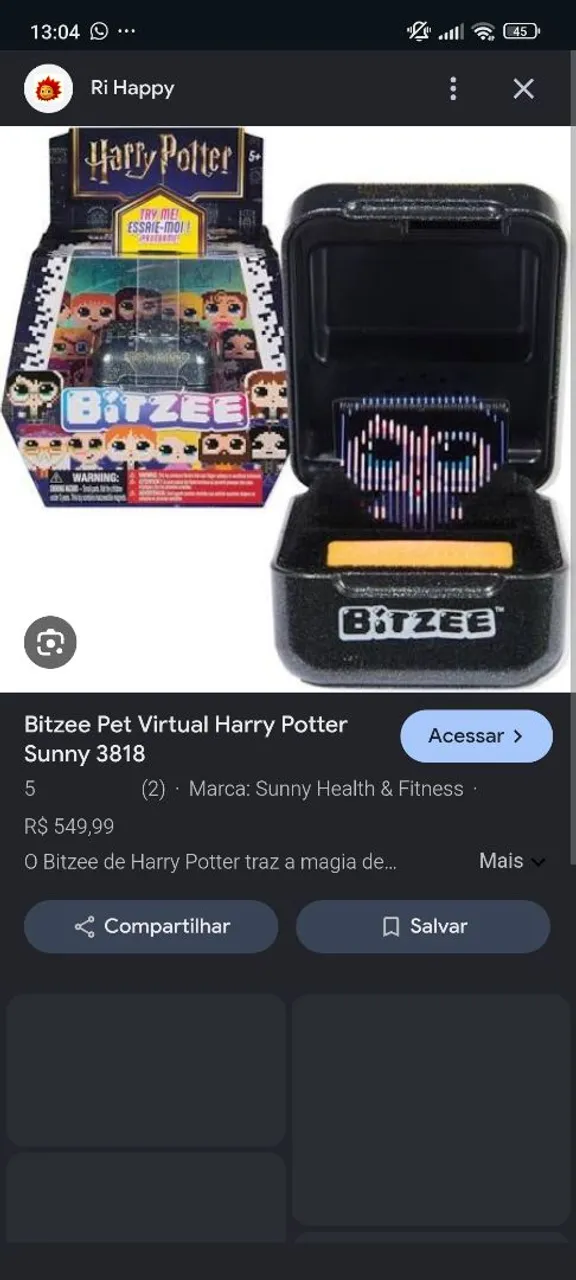
Task: Share via Compartilhar button
Action: click(x=151, y=926)
